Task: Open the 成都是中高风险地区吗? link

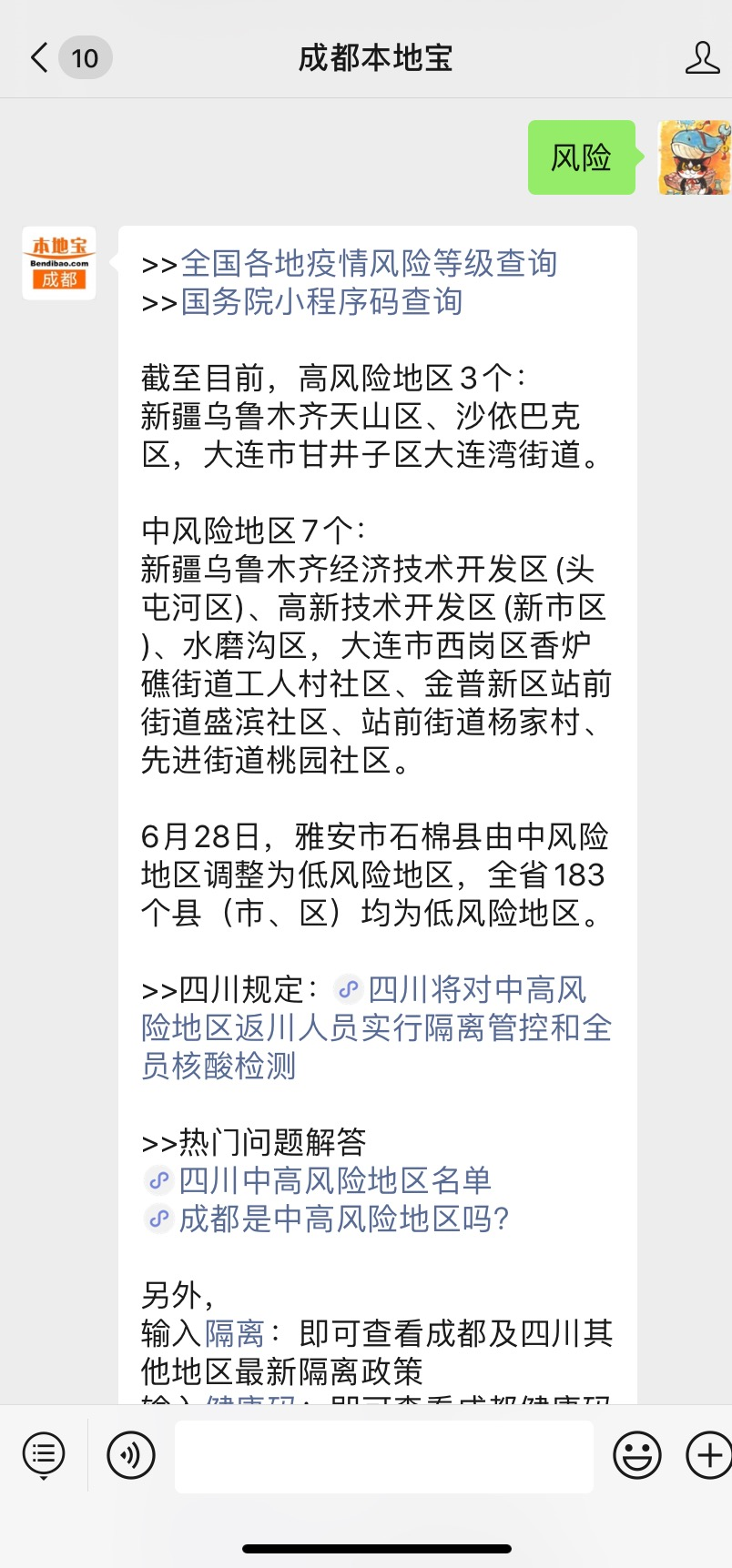Action: click(343, 1219)
